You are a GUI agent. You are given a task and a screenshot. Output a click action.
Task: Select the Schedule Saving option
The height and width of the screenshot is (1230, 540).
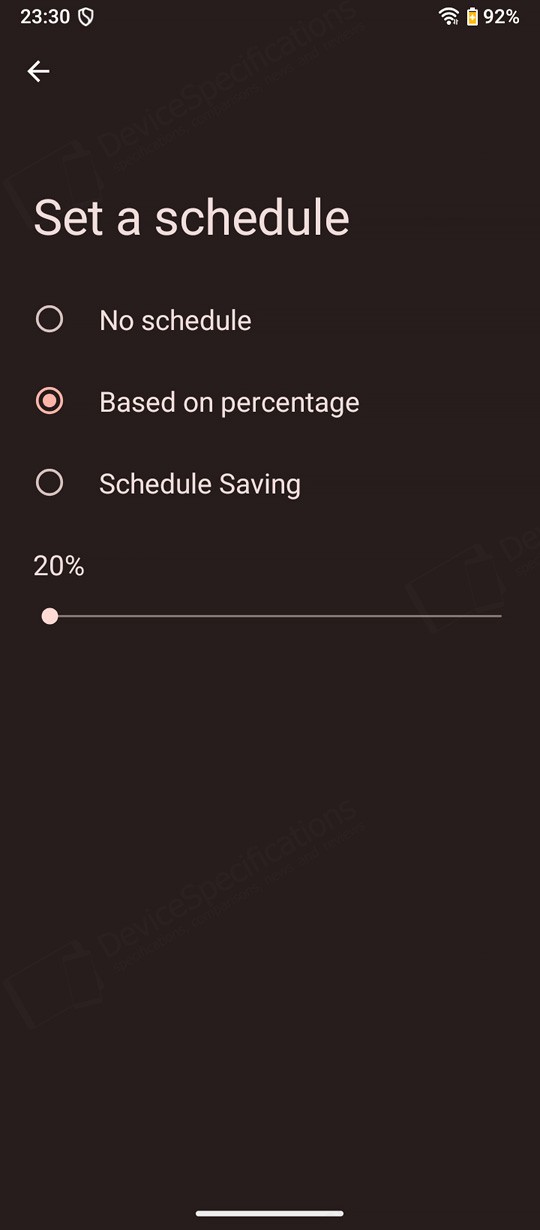270,484
